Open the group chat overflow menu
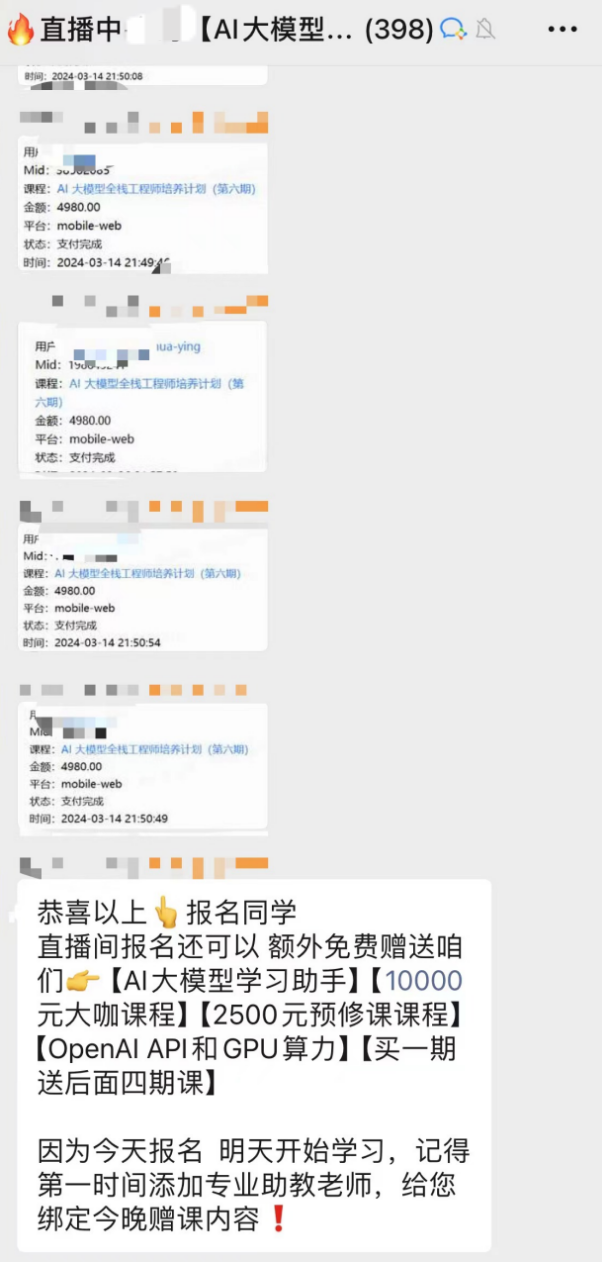 pyautogui.click(x=562, y=30)
